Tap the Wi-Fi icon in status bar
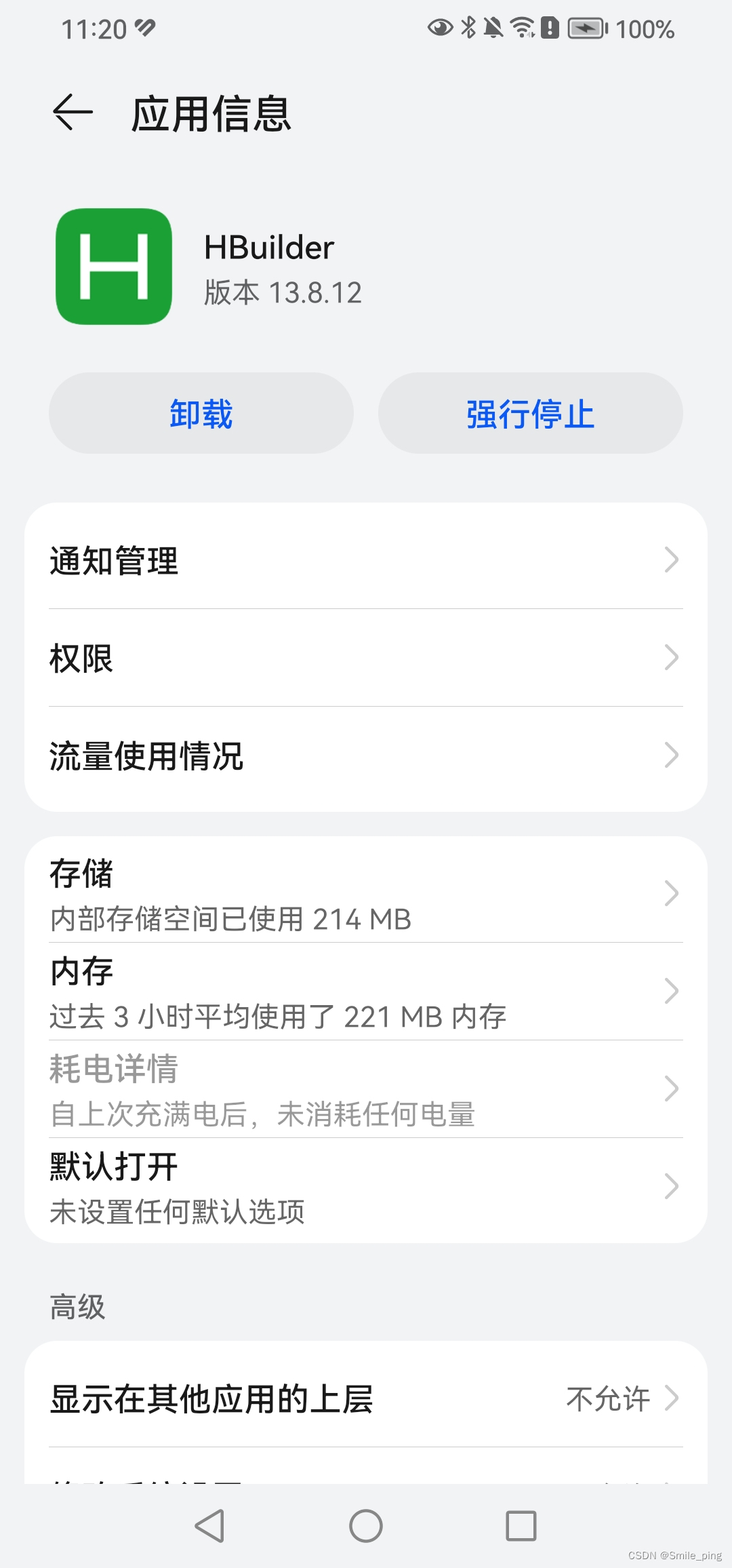 522,27
